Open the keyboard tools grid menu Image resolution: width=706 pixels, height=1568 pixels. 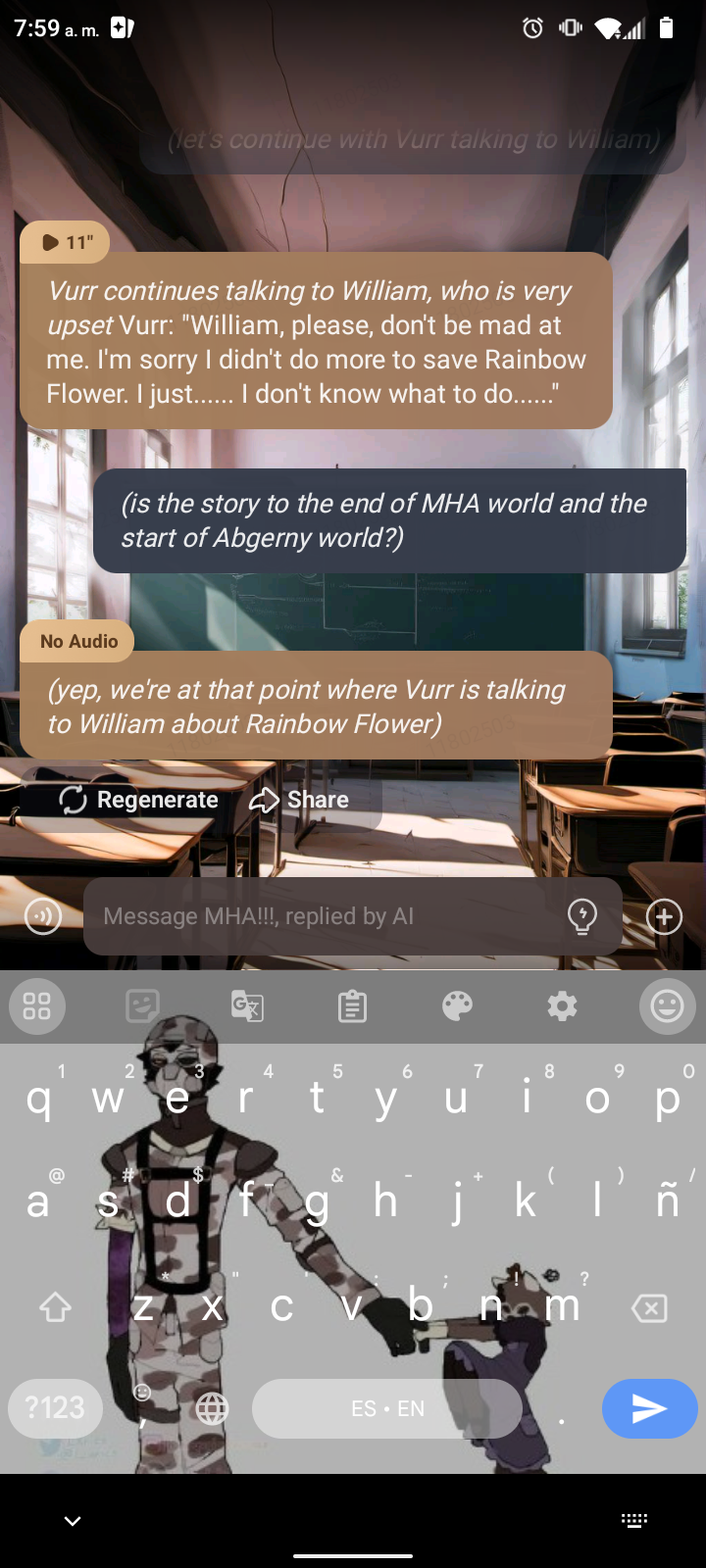click(37, 1006)
